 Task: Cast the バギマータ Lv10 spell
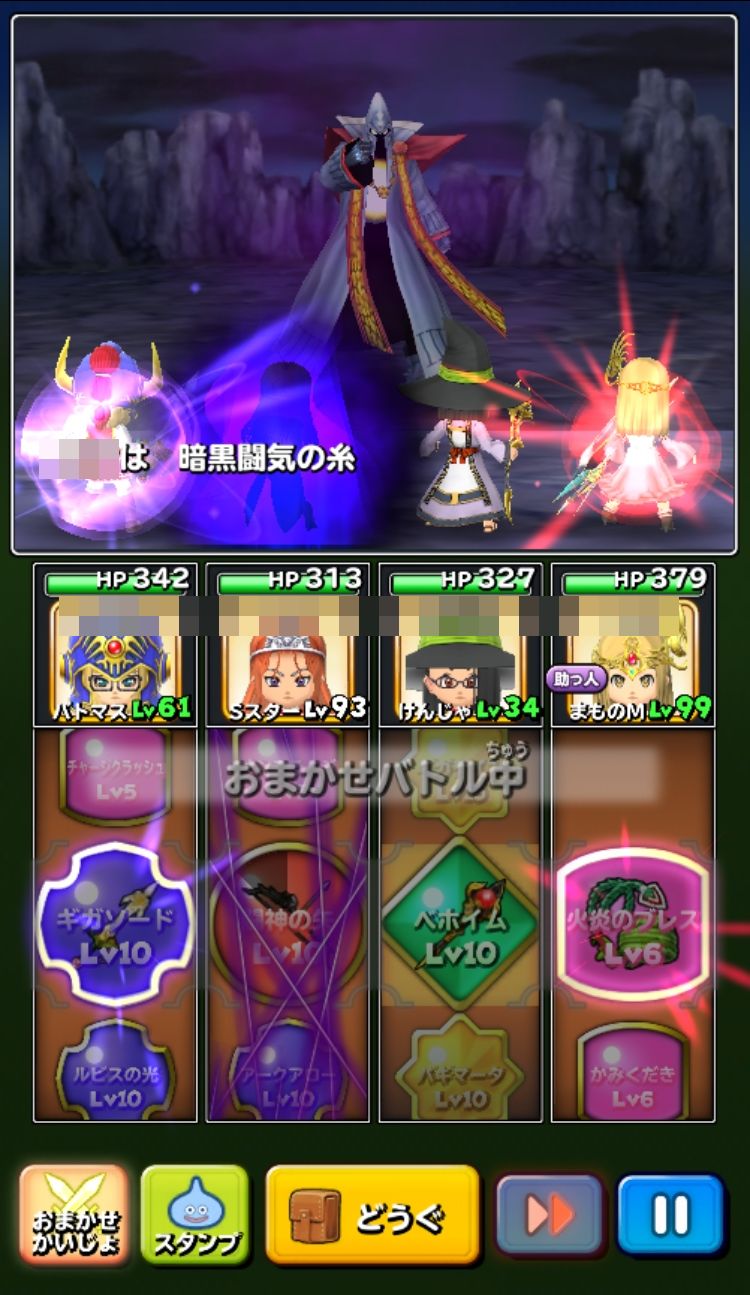462,1075
